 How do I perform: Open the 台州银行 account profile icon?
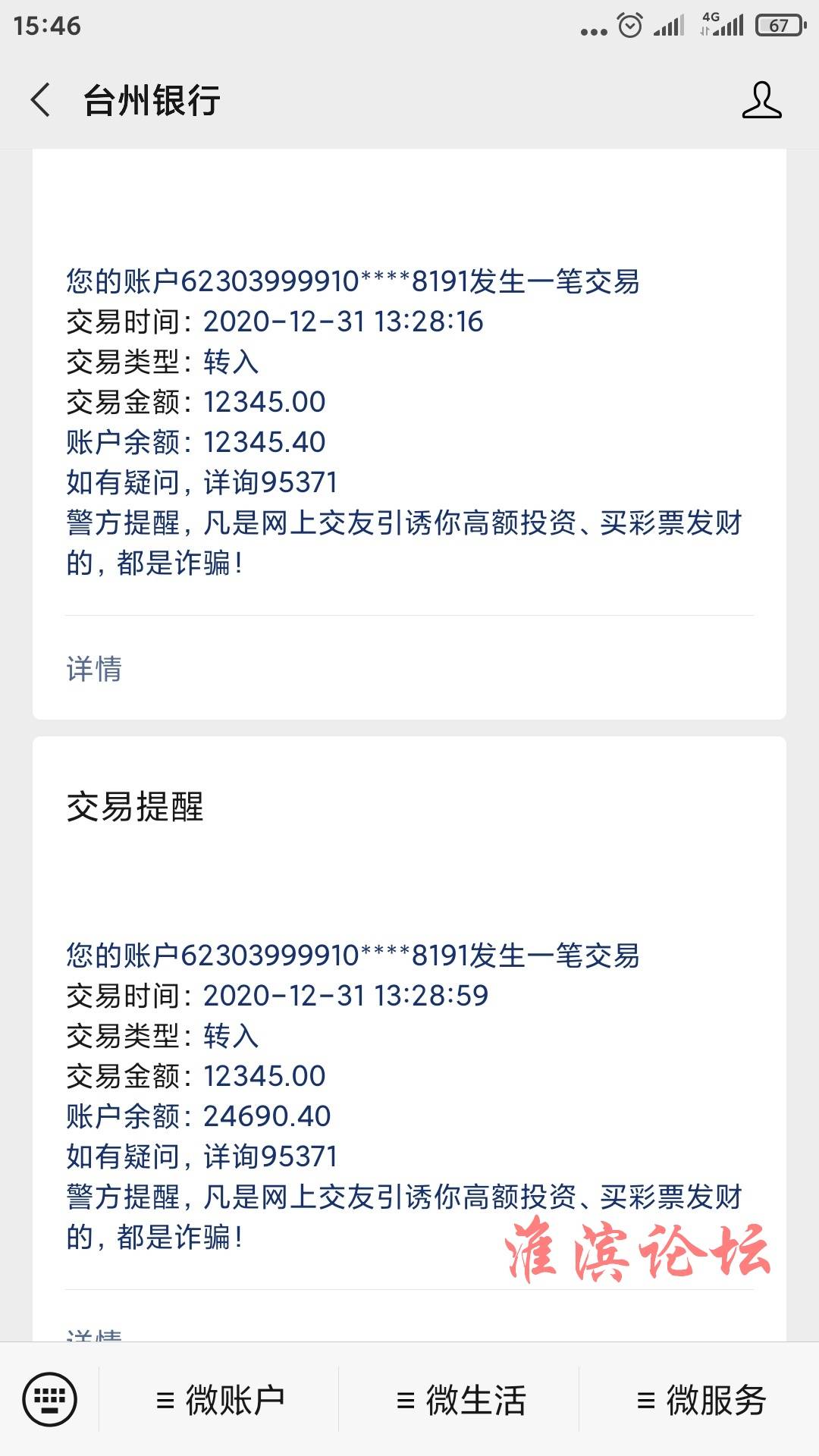point(761,100)
